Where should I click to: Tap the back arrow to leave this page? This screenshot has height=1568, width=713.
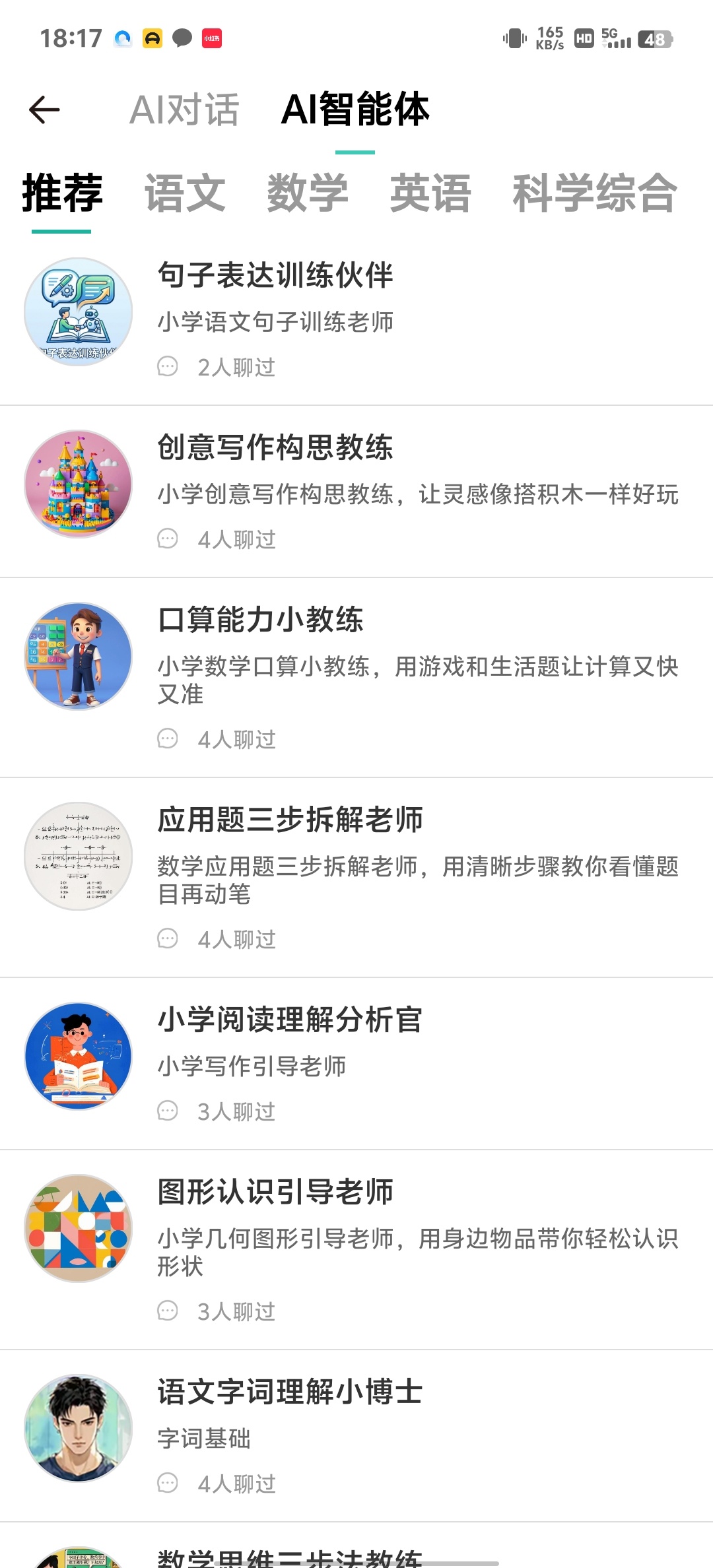pyautogui.click(x=43, y=110)
